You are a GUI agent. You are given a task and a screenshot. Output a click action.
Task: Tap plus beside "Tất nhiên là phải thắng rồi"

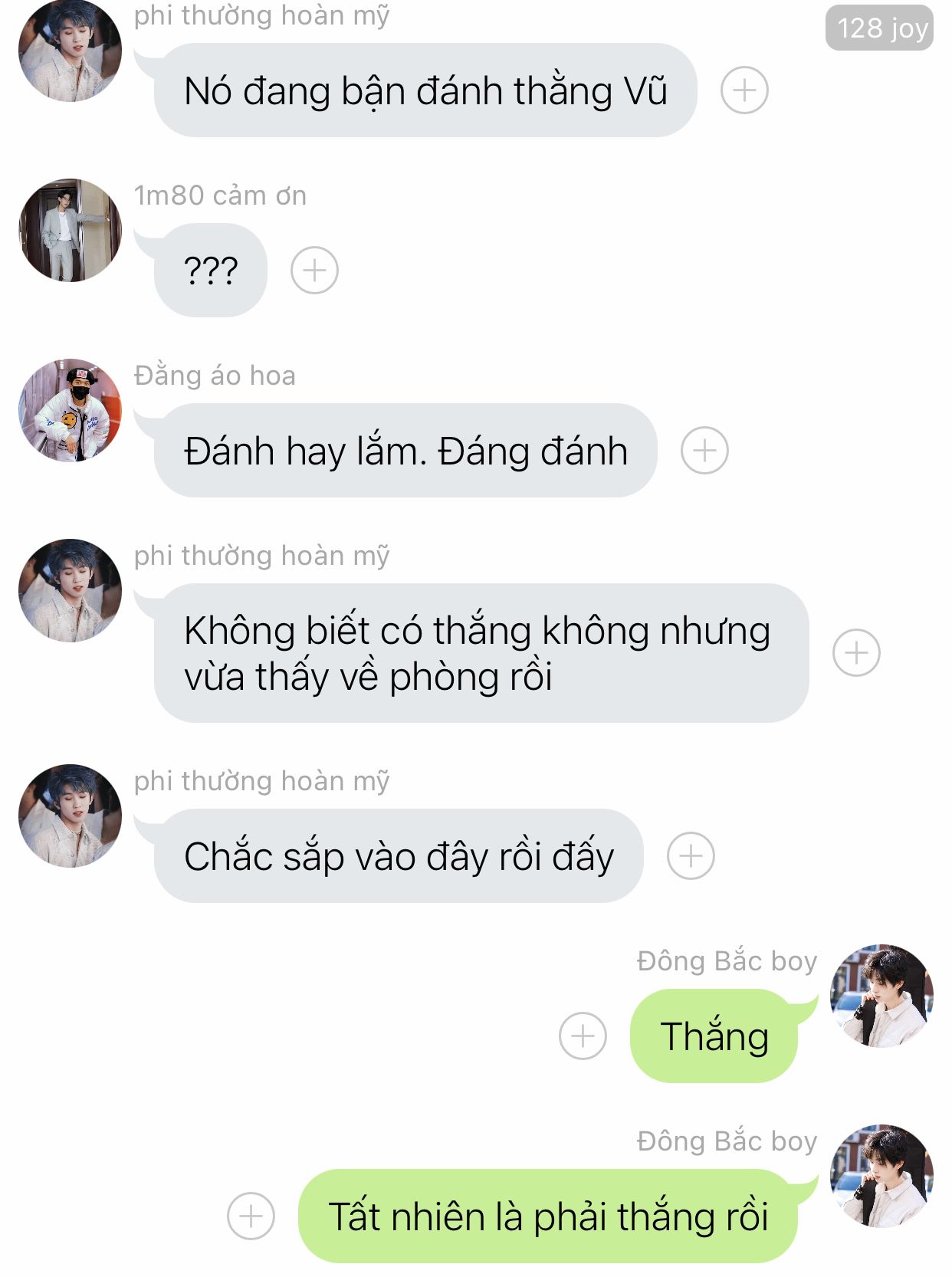(x=251, y=1216)
